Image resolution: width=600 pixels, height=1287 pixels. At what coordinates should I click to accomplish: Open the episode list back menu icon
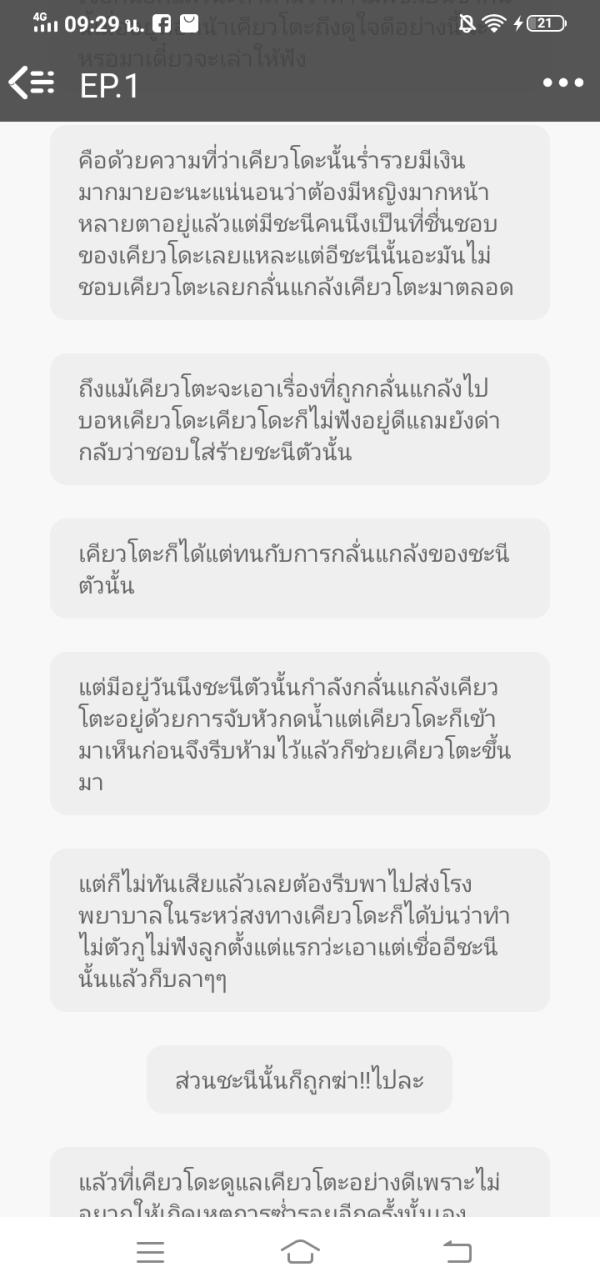(32, 84)
